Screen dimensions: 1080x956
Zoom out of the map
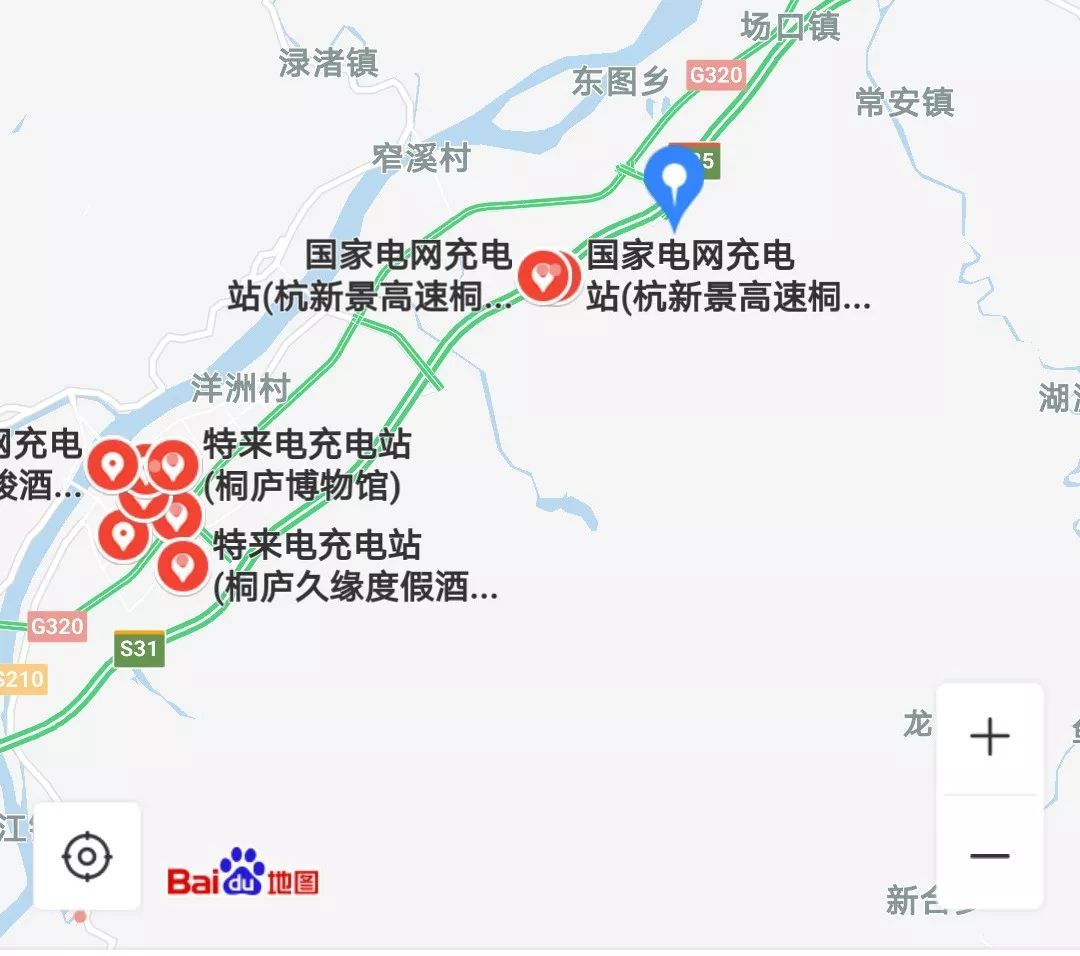click(x=989, y=855)
